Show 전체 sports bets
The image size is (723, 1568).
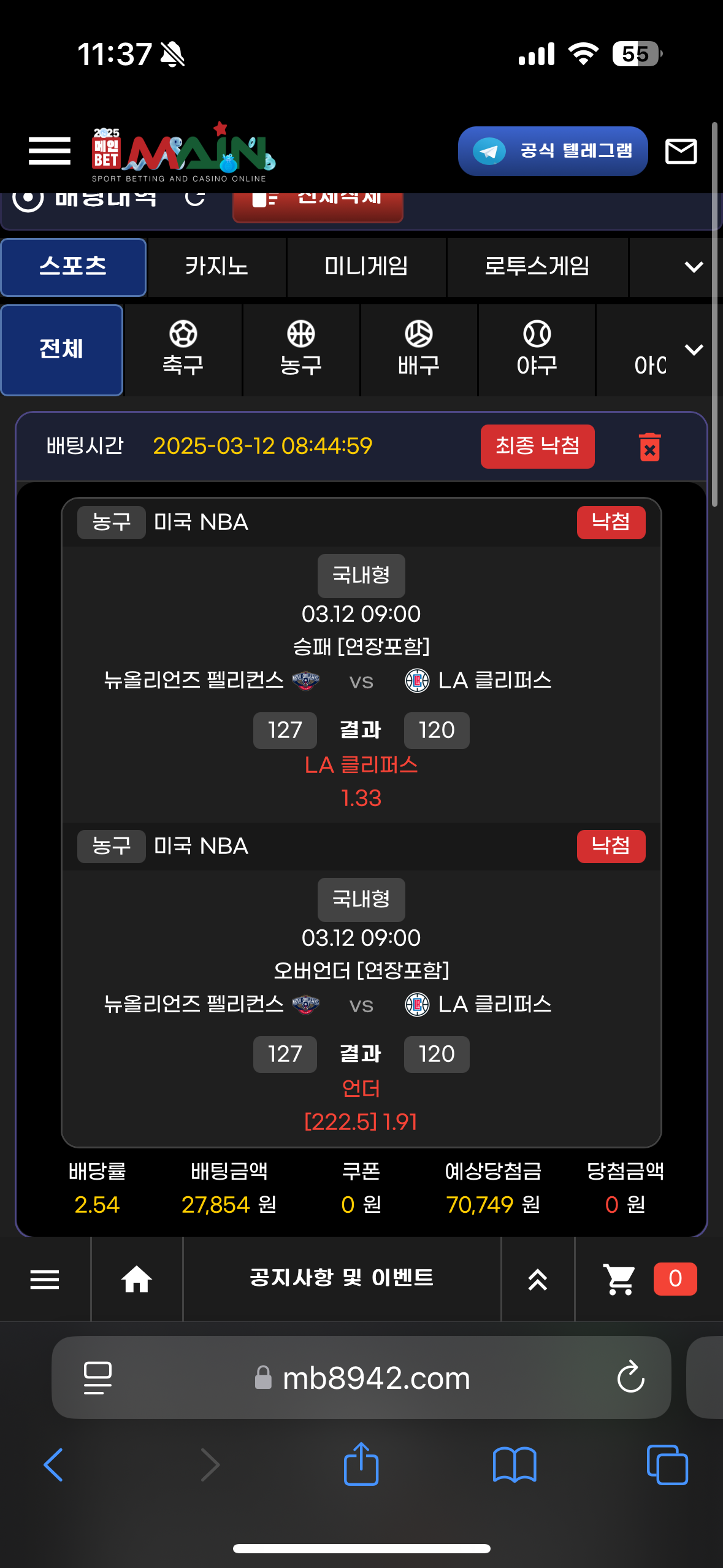point(61,350)
